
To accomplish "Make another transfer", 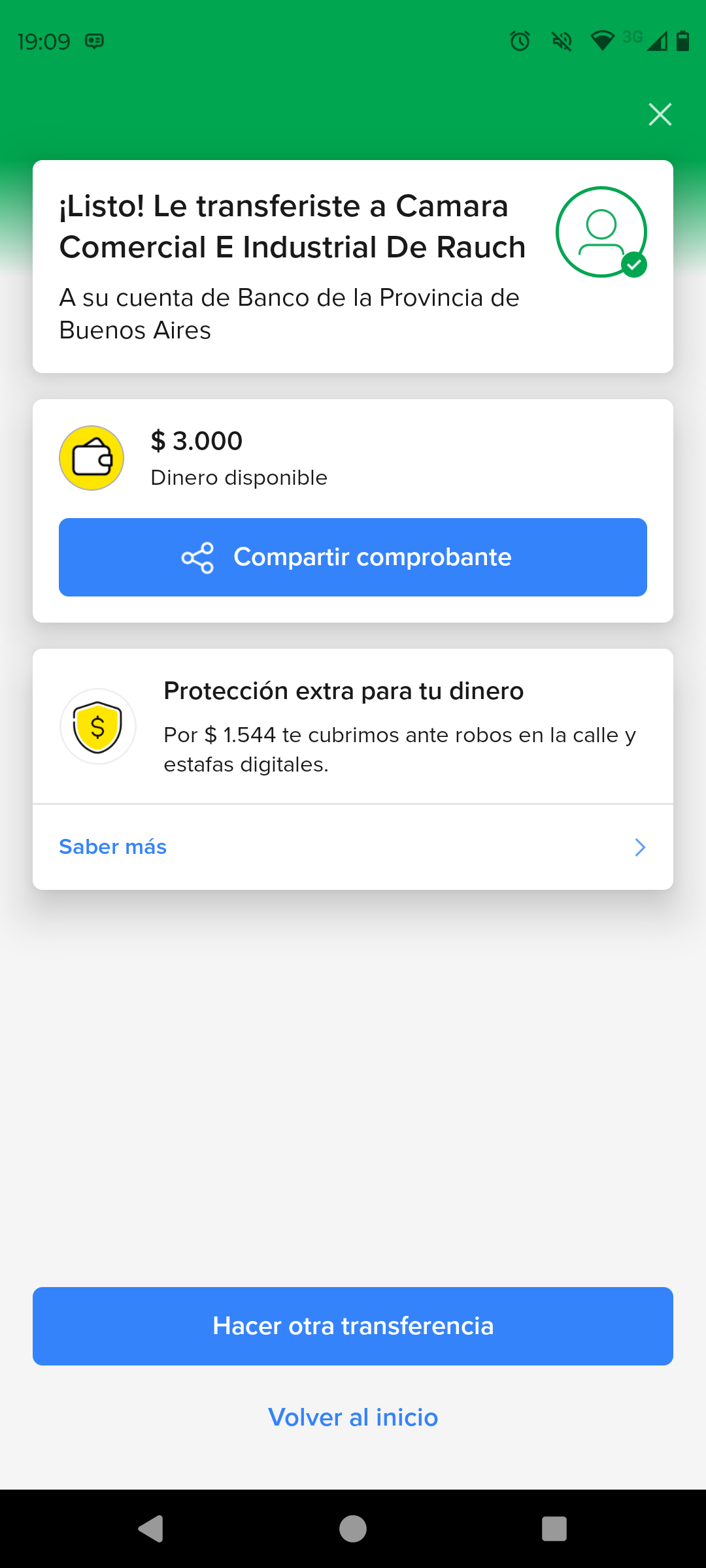I will click(x=353, y=1326).
